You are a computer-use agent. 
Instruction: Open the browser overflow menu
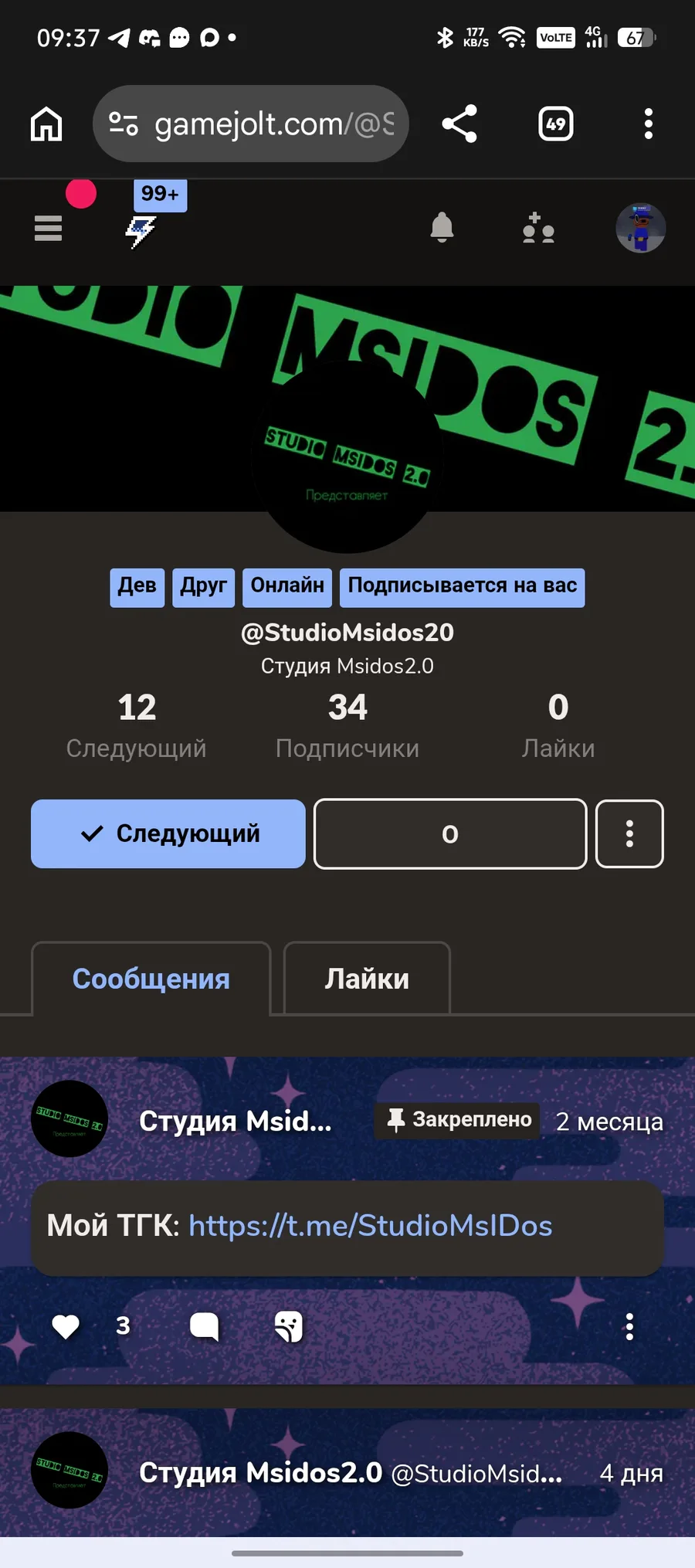tap(648, 124)
